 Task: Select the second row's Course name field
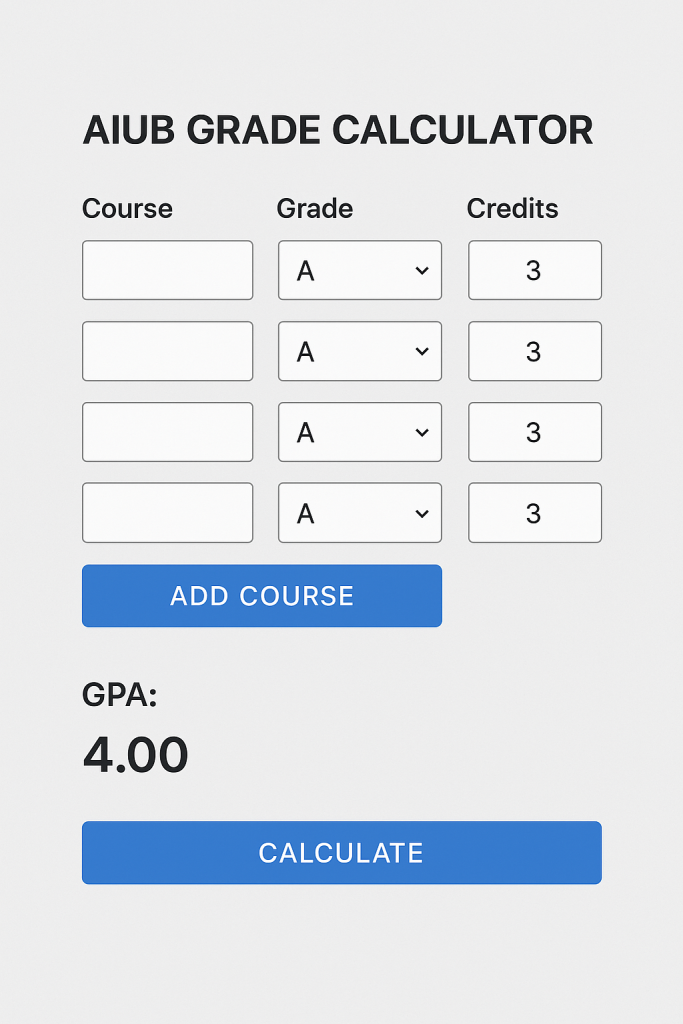click(x=167, y=351)
